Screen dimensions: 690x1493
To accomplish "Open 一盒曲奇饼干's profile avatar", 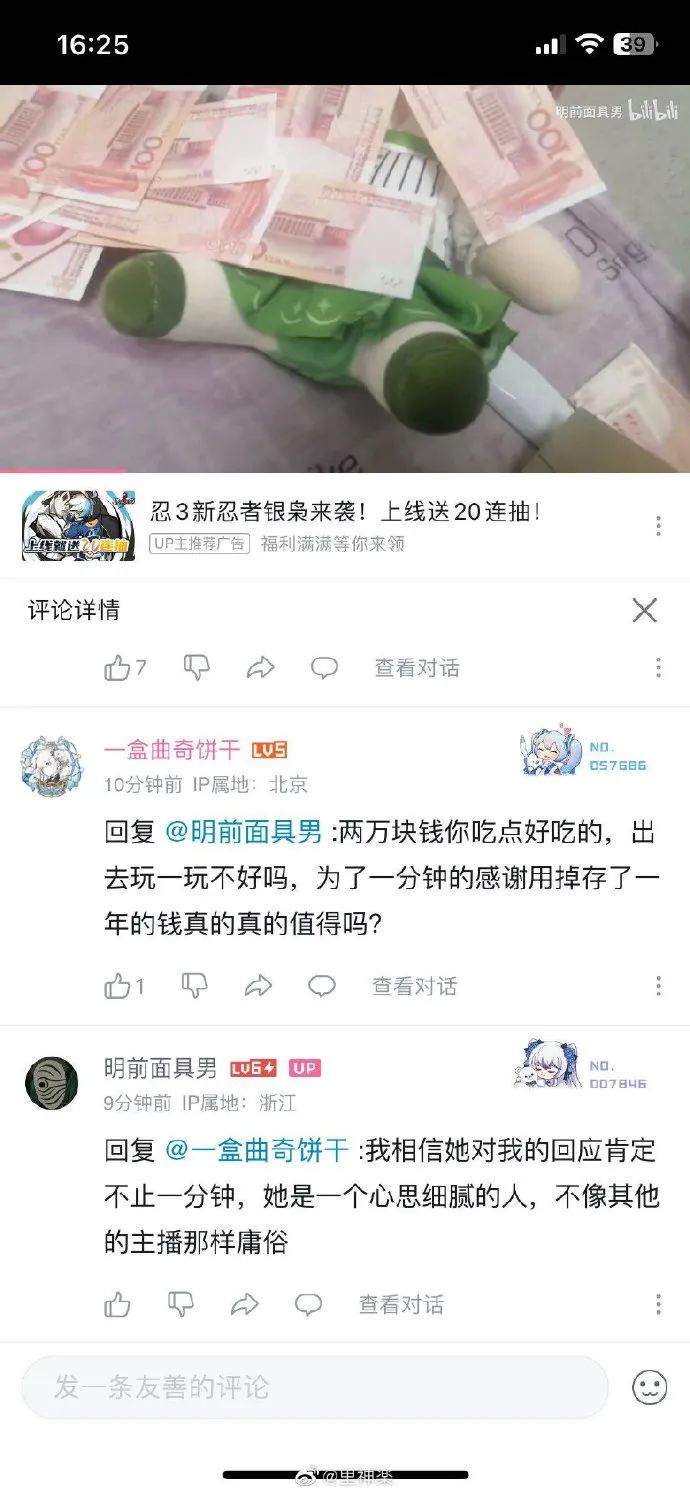I will coord(51,767).
